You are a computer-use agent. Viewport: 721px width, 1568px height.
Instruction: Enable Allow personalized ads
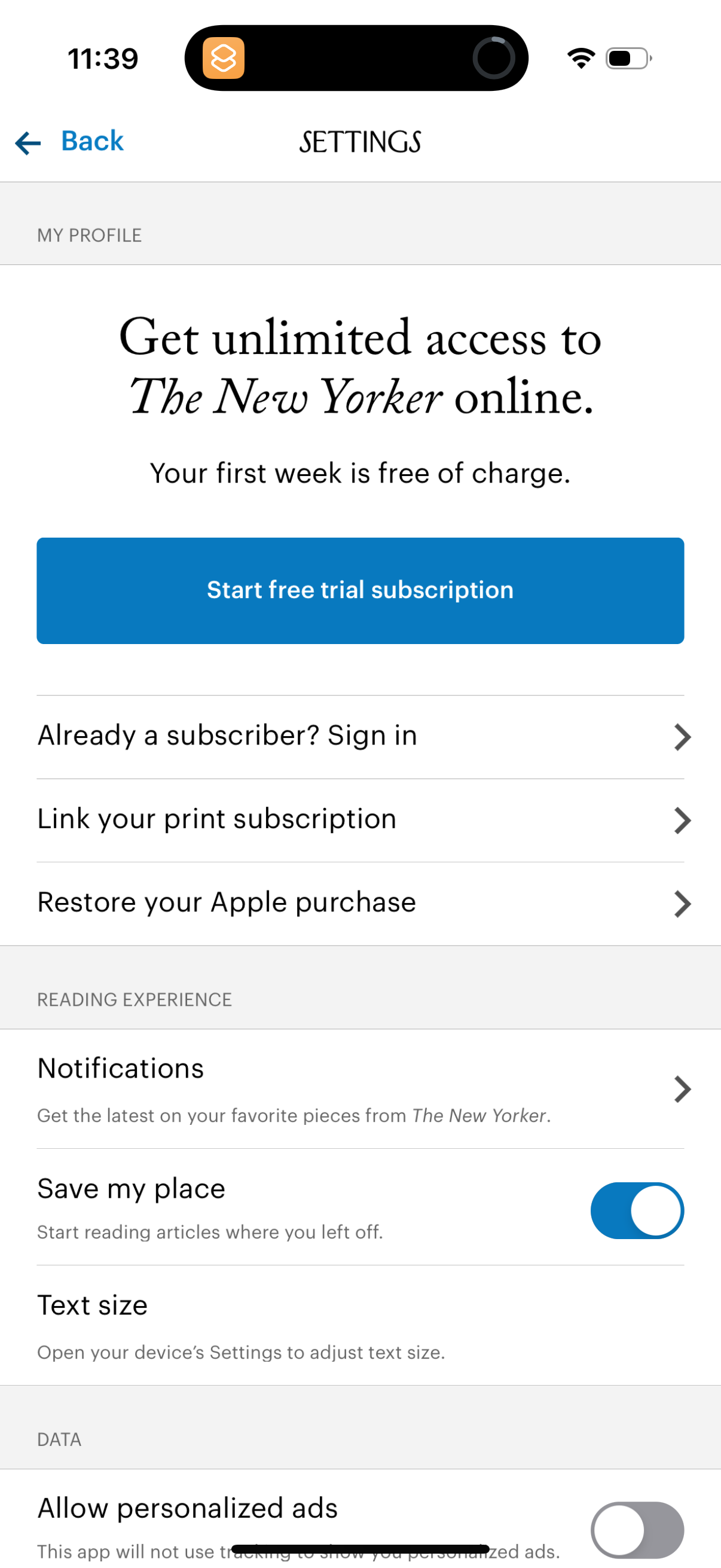[x=637, y=1528]
